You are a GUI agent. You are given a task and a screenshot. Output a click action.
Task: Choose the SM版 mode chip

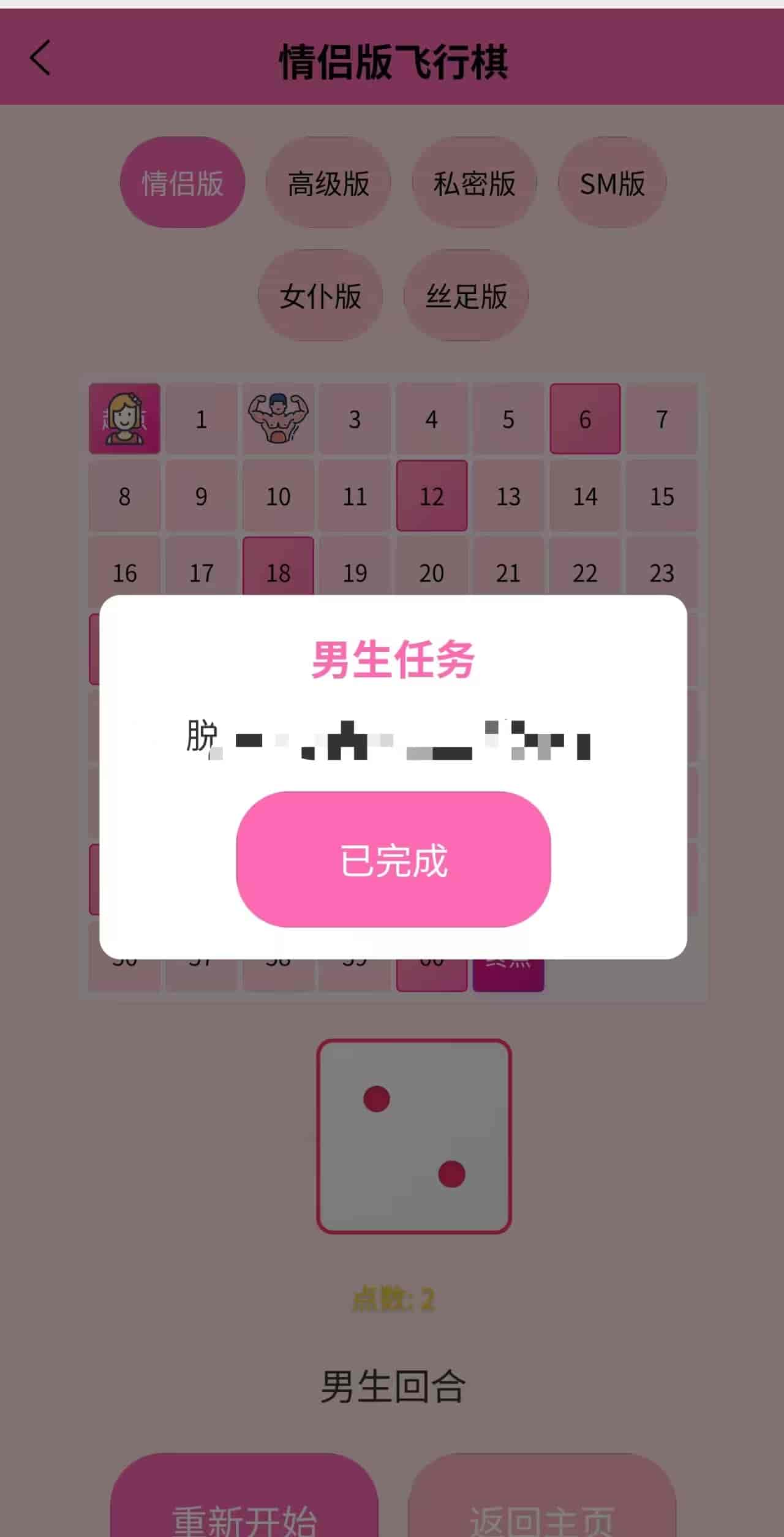click(x=612, y=183)
